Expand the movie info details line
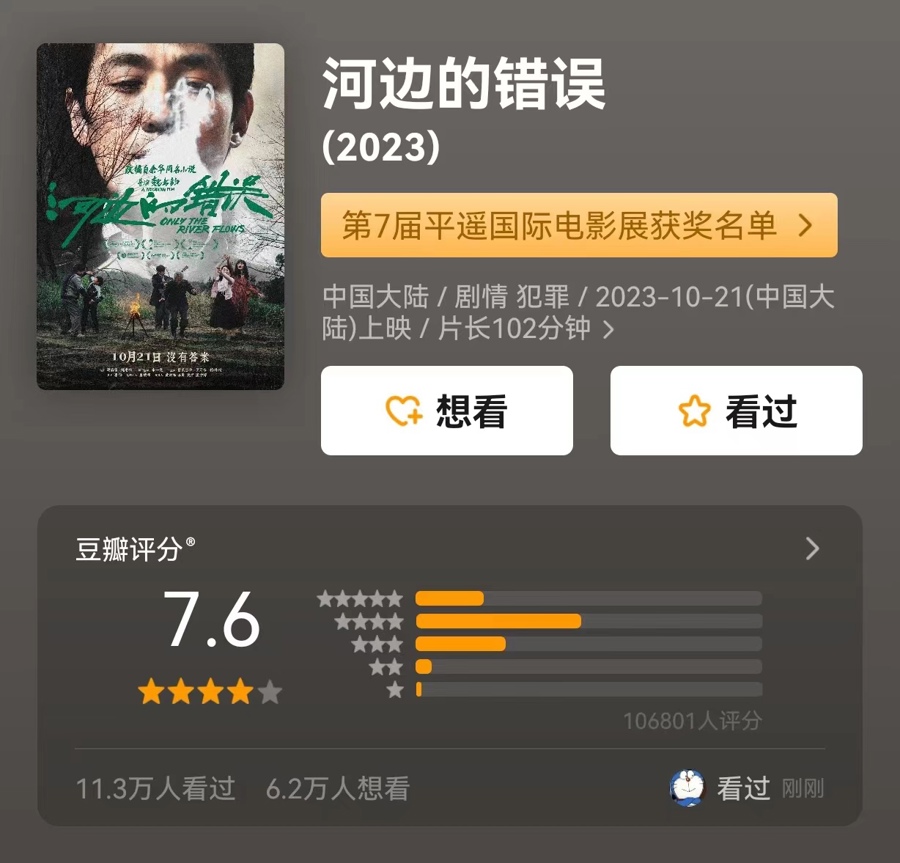Screen dimensions: 900x863 point(608,328)
